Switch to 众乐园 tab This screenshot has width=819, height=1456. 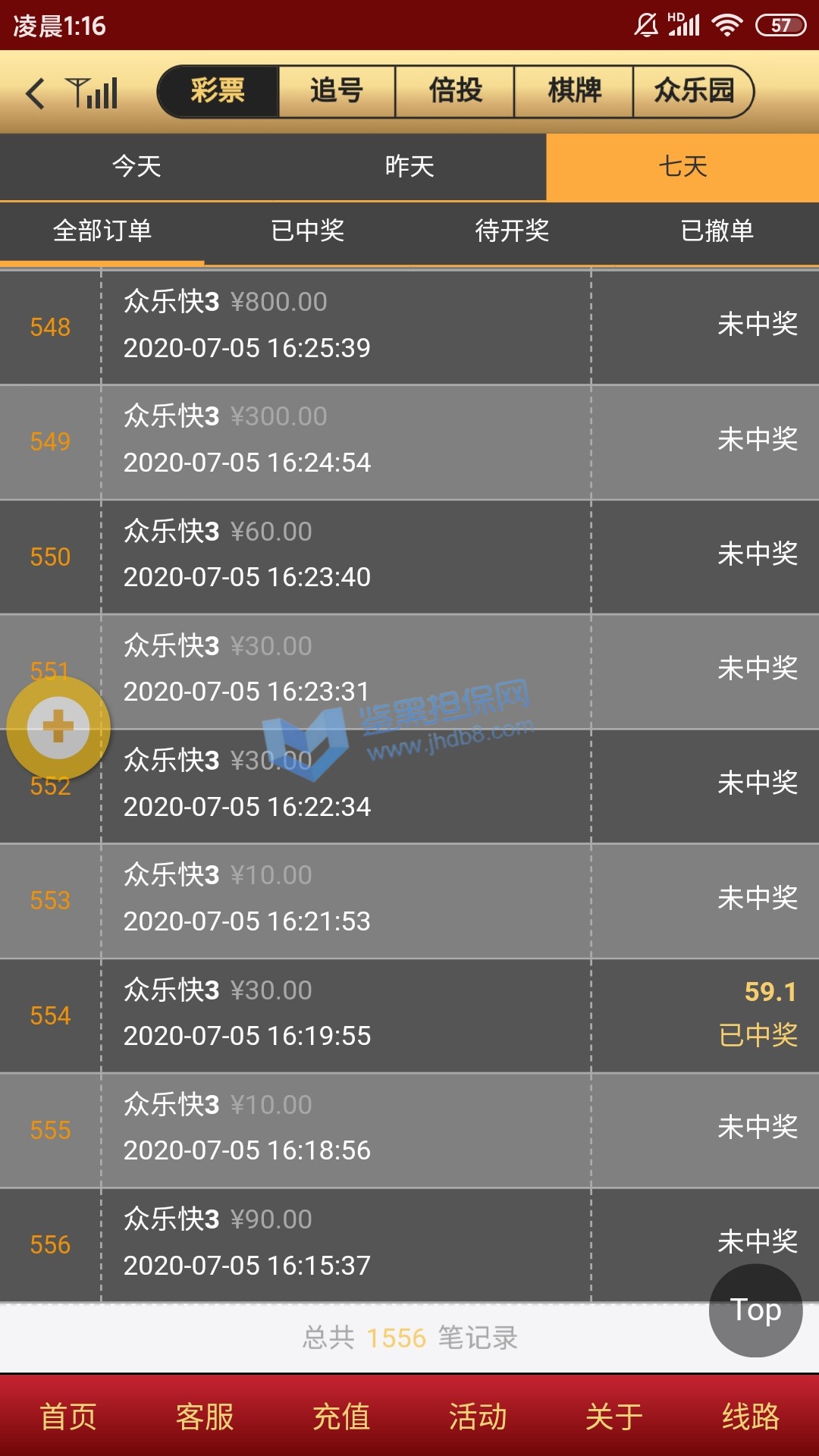[x=693, y=91]
